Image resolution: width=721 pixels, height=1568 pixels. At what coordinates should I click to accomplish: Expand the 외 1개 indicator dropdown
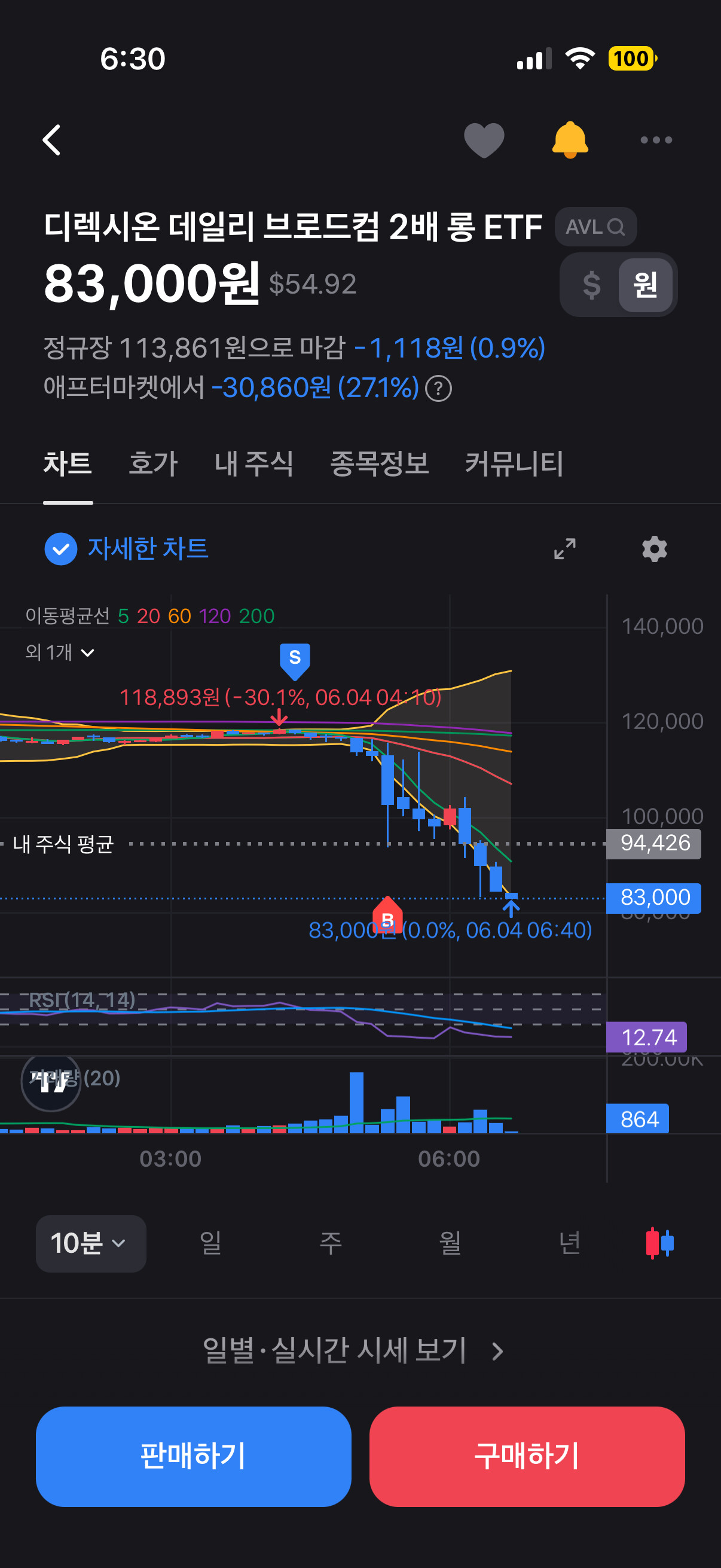point(60,652)
